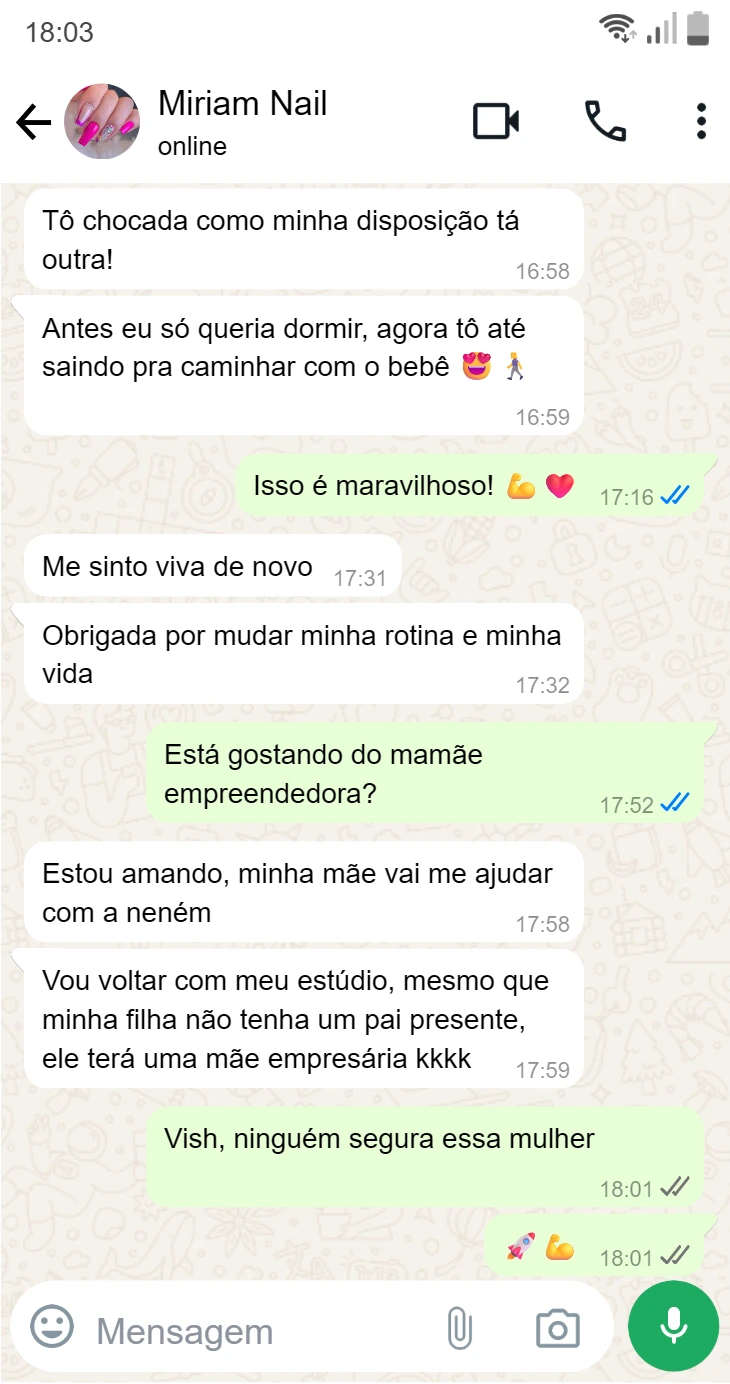The width and height of the screenshot is (730, 1384).
Task: Tap the blue double check marks at 17:16
Action: coord(673,496)
